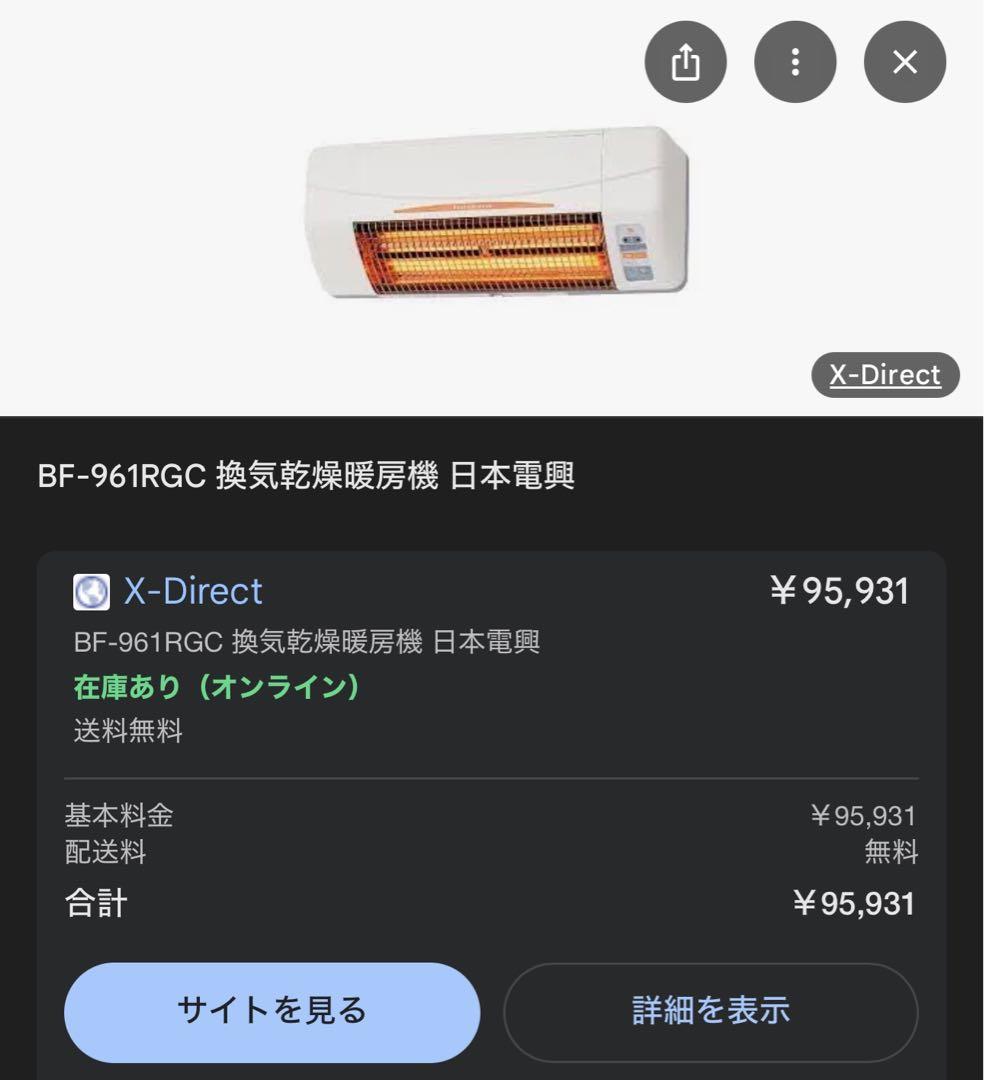Click the share icon at top right

[x=686, y=61]
